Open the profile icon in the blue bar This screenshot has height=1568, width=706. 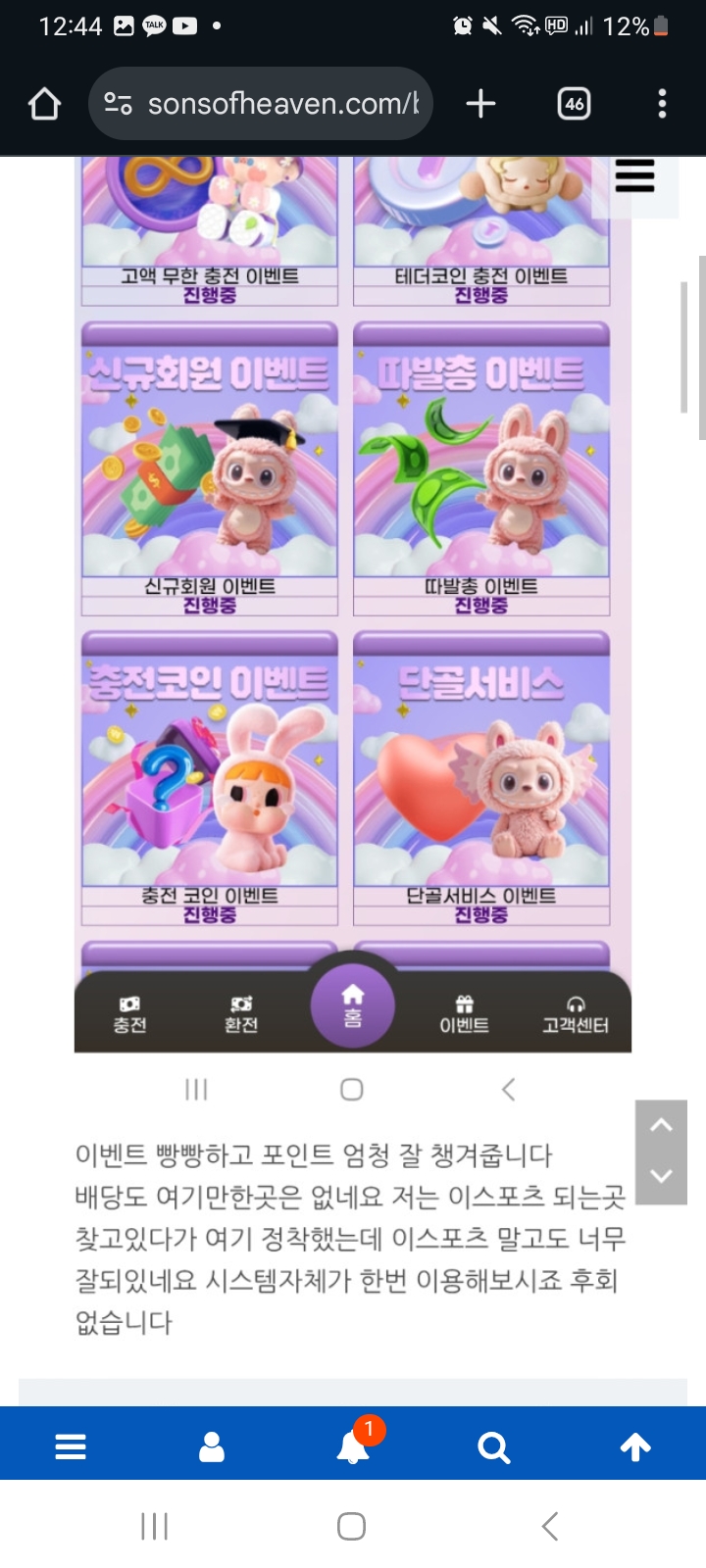point(212,1446)
